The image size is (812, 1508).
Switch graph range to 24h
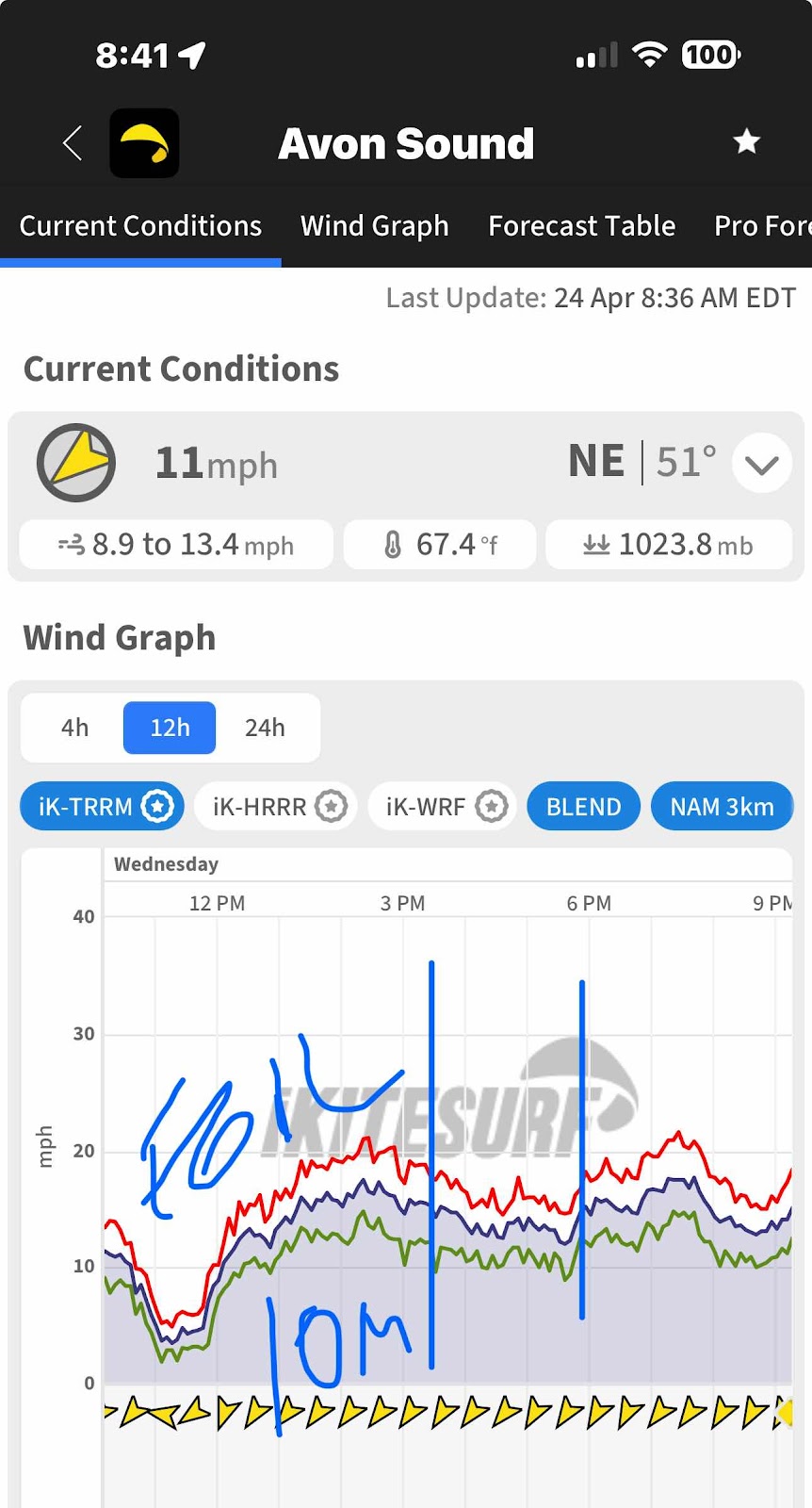[x=265, y=728]
